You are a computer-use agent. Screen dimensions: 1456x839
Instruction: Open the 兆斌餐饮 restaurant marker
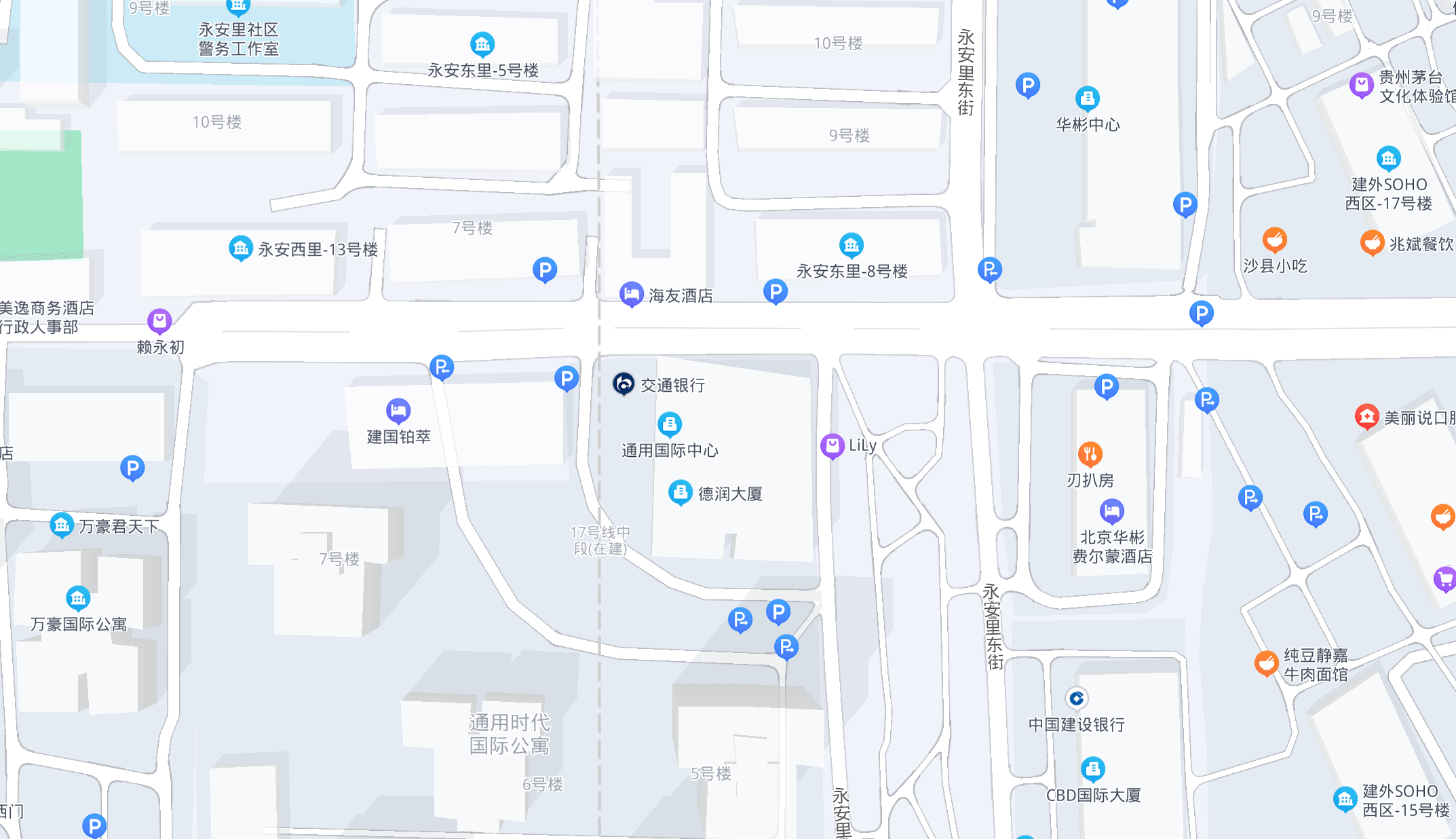point(1372,242)
